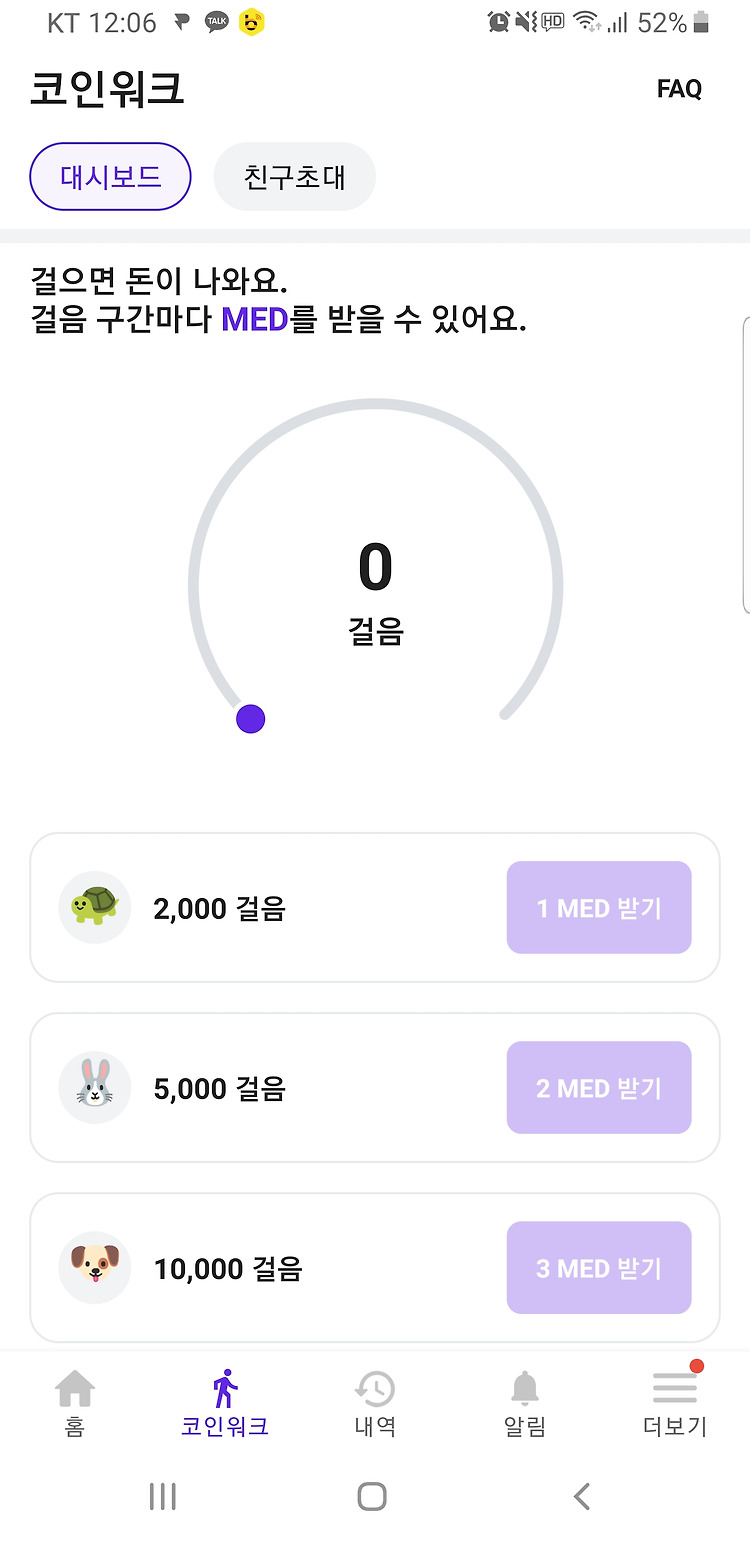
Task: Open the 알림 notifications tab
Action: coord(525,1403)
